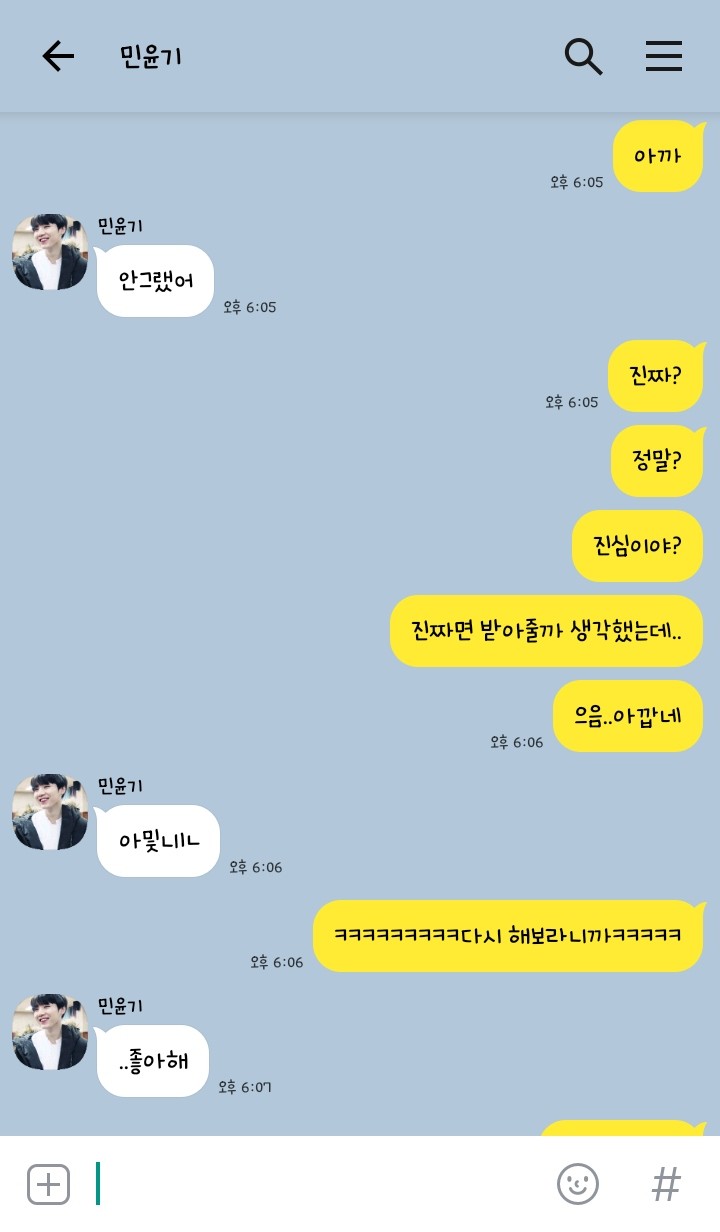
Task: Open the plus attachment menu
Action: pyautogui.click(x=48, y=1185)
